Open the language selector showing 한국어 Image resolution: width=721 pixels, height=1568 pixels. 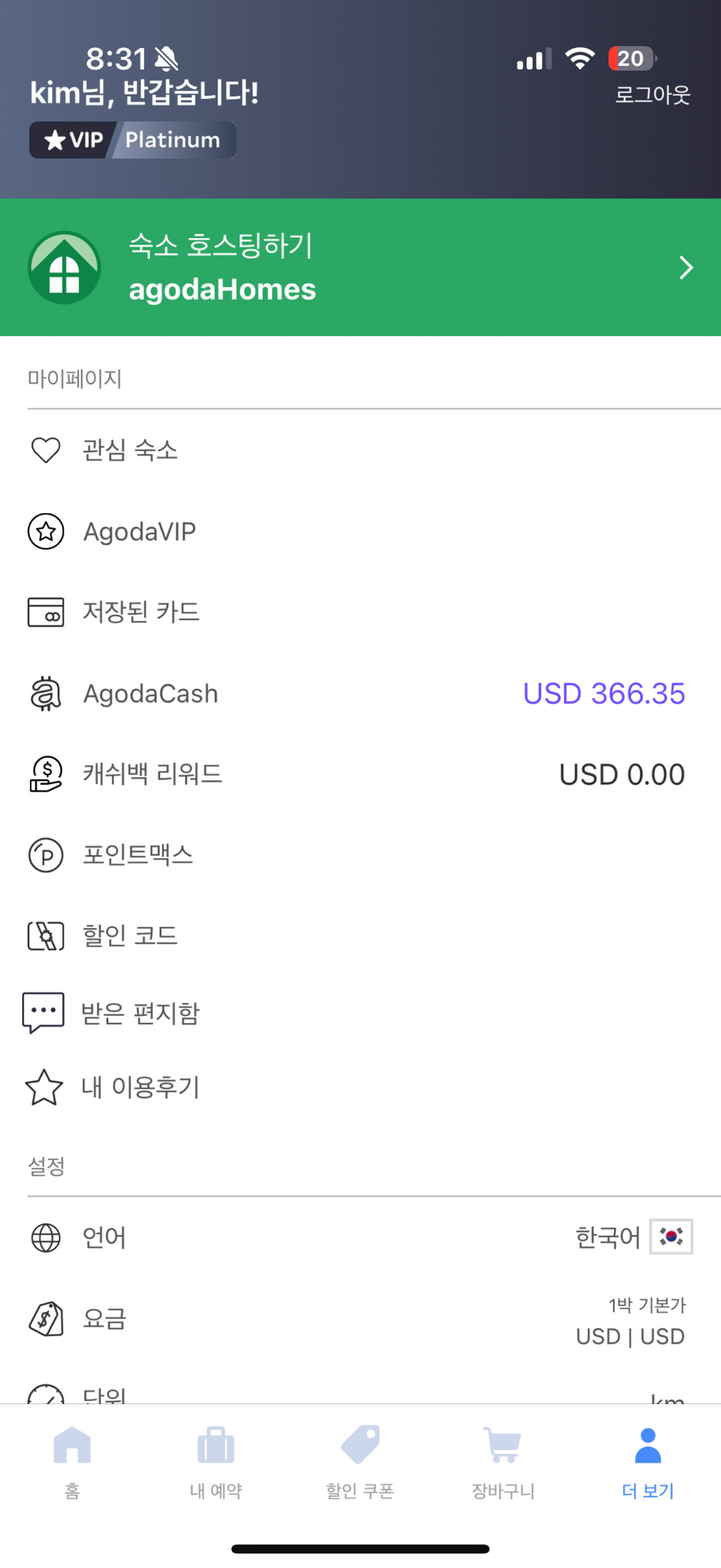pyautogui.click(x=608, y=1237)
